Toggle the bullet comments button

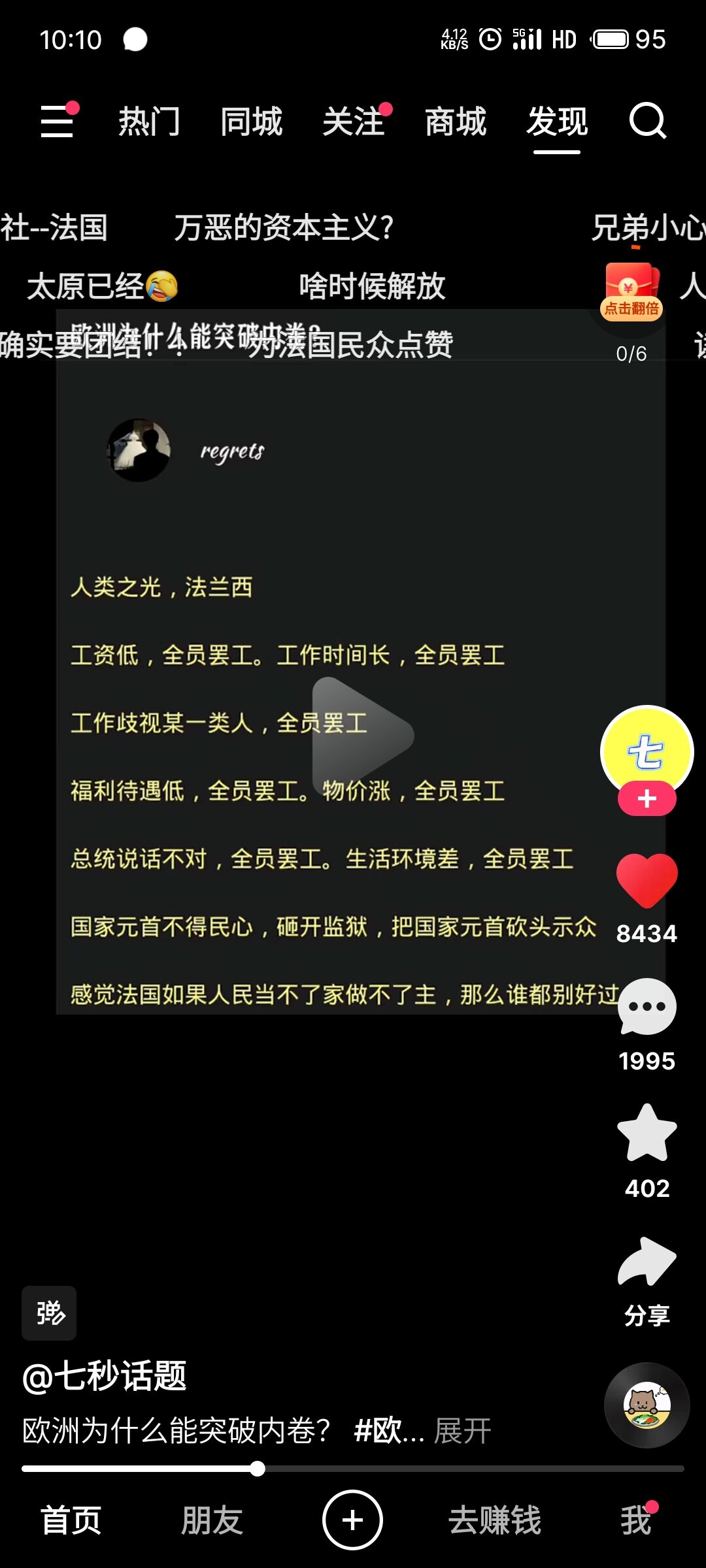pyautogui.click(x=49, y=1313)
